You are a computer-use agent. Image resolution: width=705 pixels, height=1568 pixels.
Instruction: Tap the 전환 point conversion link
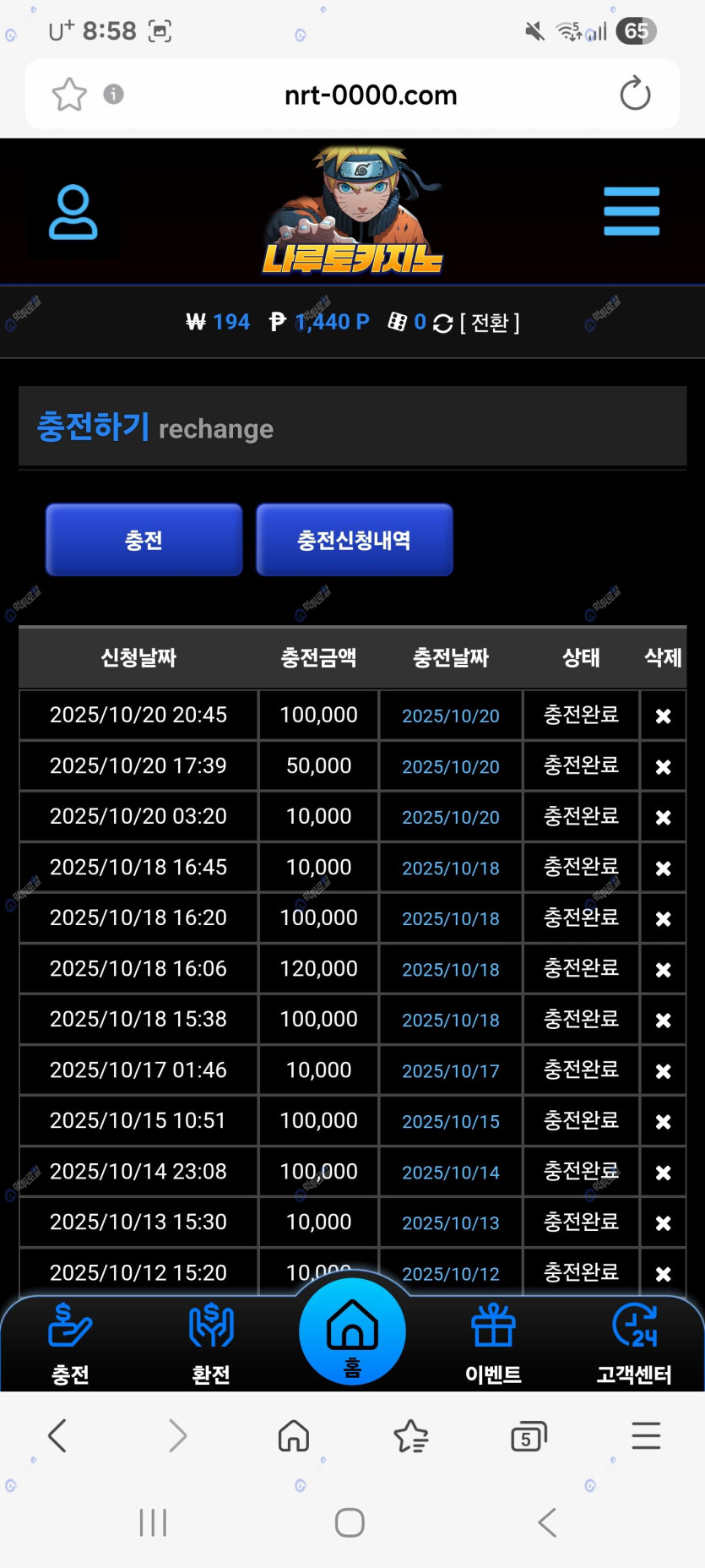tap(490, 323)
